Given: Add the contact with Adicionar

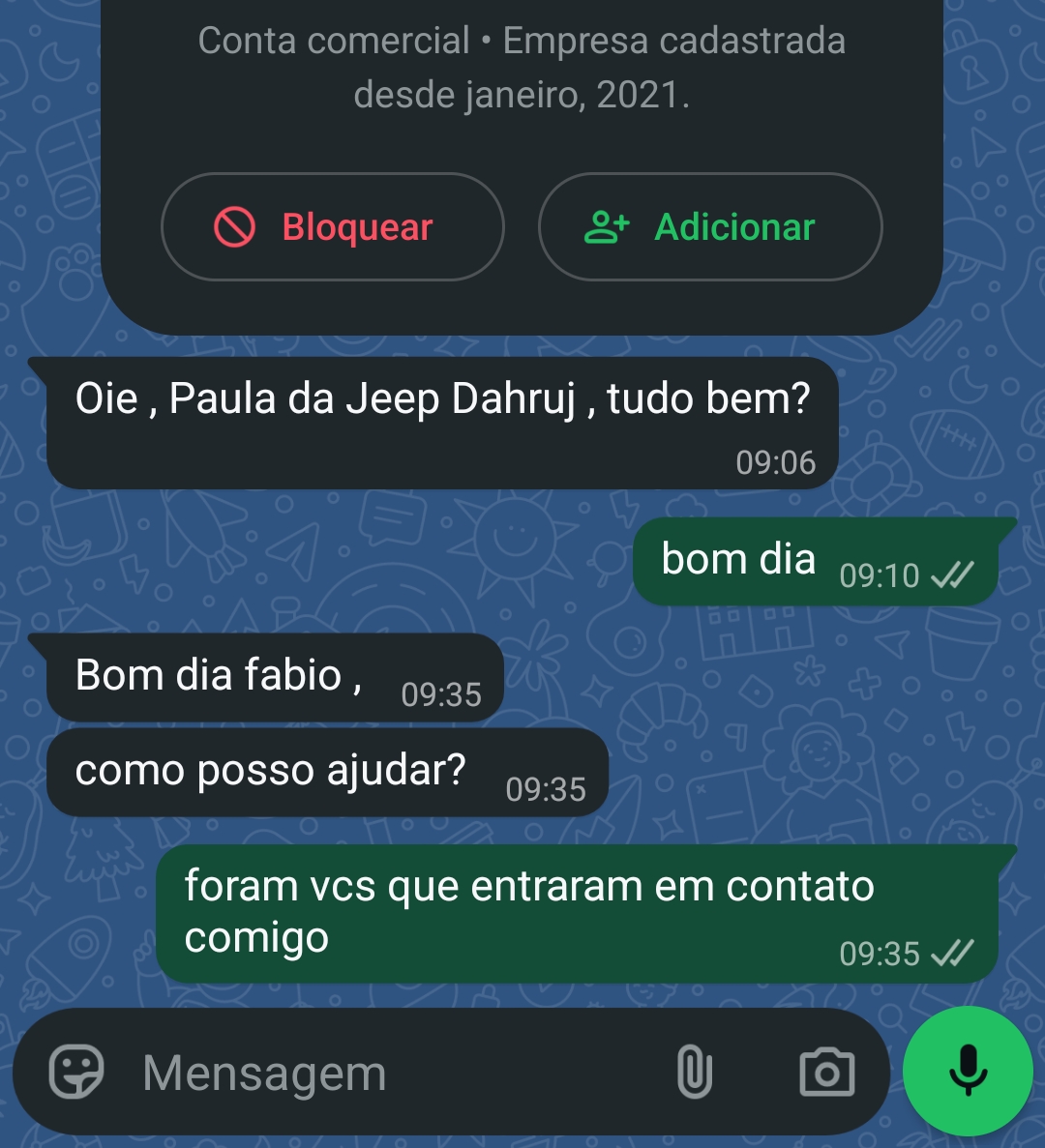Looking at the screenshot, I should click(x=709, y=227).
